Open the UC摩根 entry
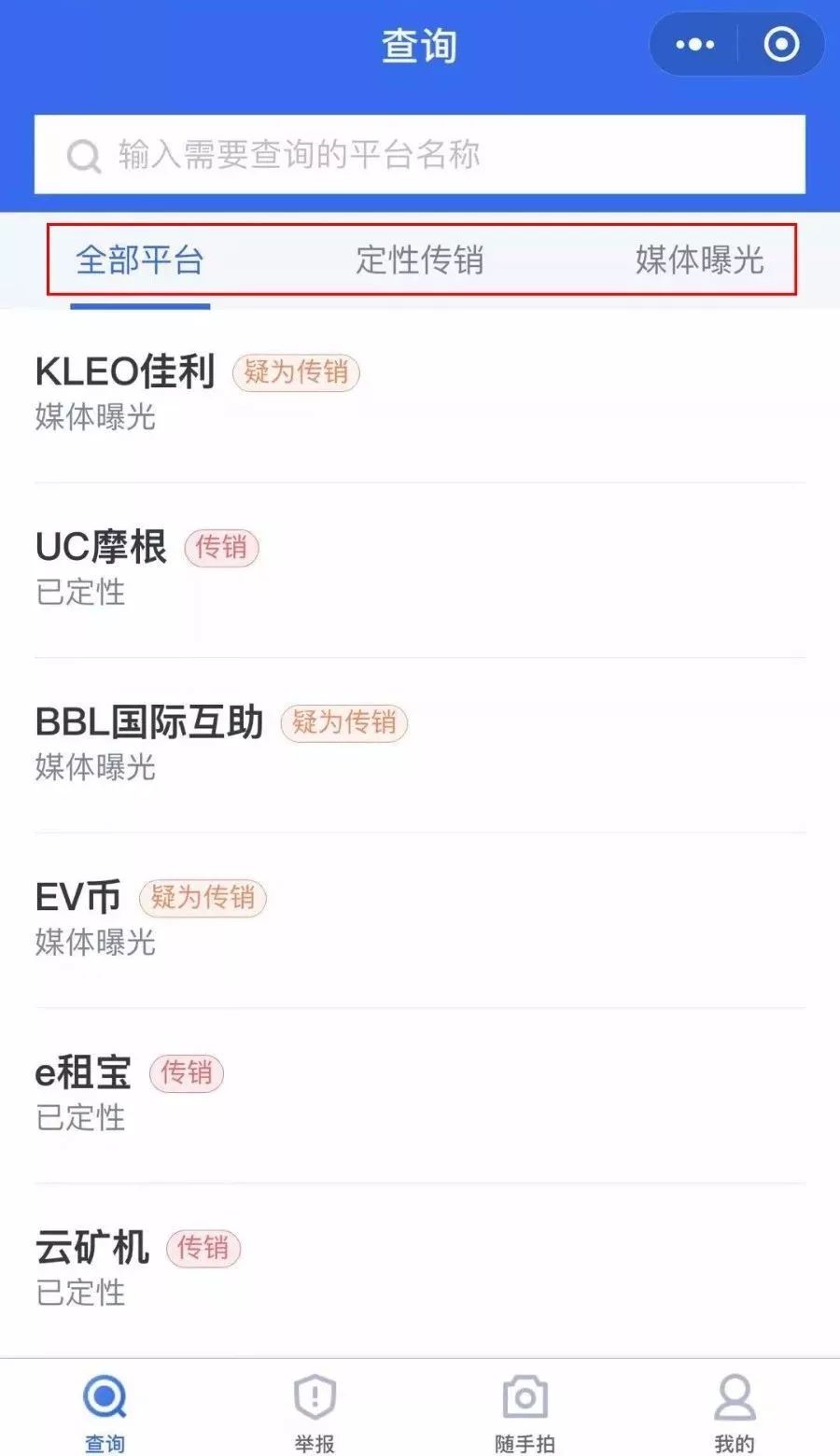Viewport: 840px width, 1456px height. [x=101, y=548]
